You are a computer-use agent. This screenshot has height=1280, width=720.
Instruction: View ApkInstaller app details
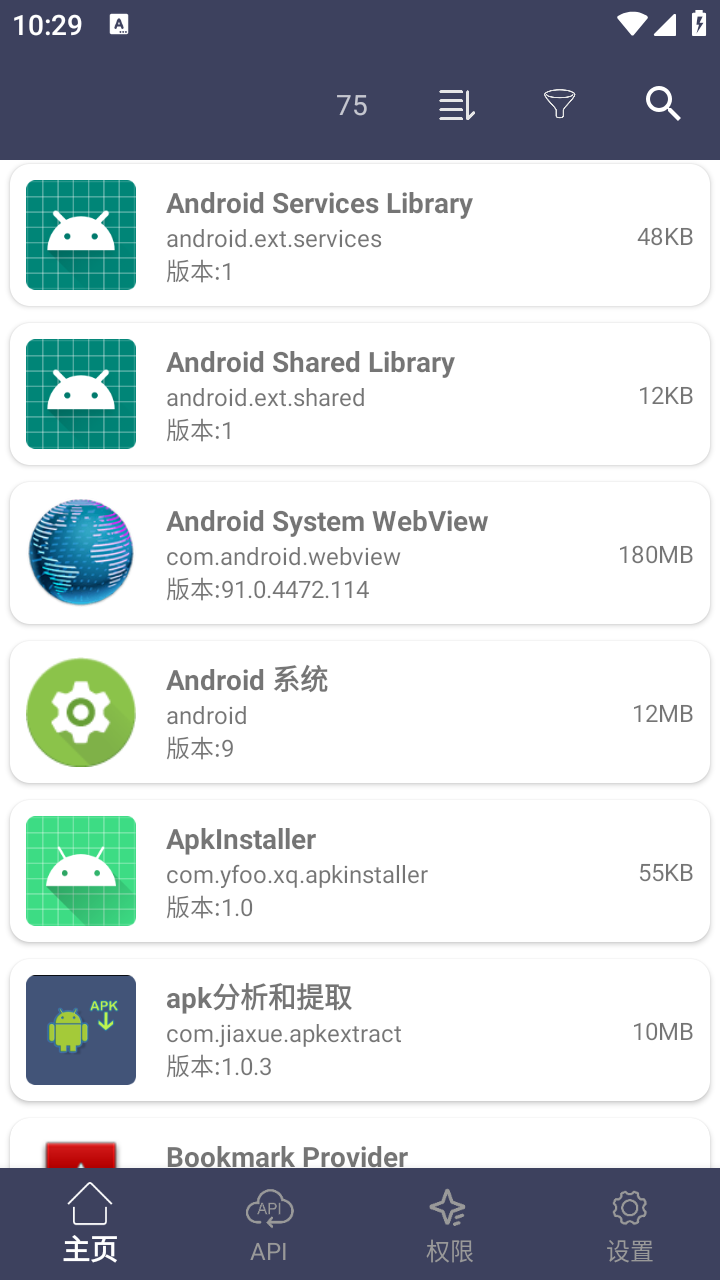(x=360, y=872)
